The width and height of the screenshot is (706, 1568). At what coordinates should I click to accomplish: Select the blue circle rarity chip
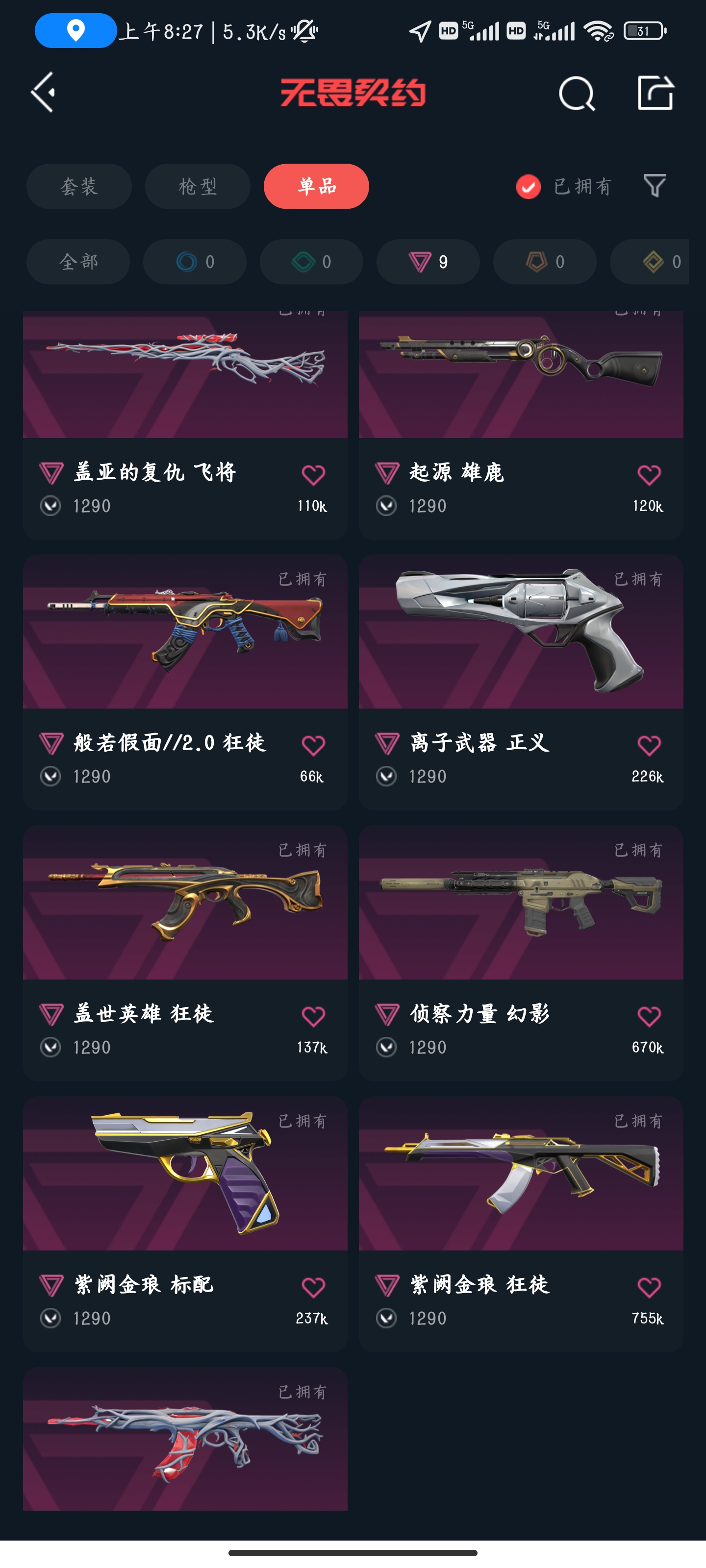click(x=195, y=262)
